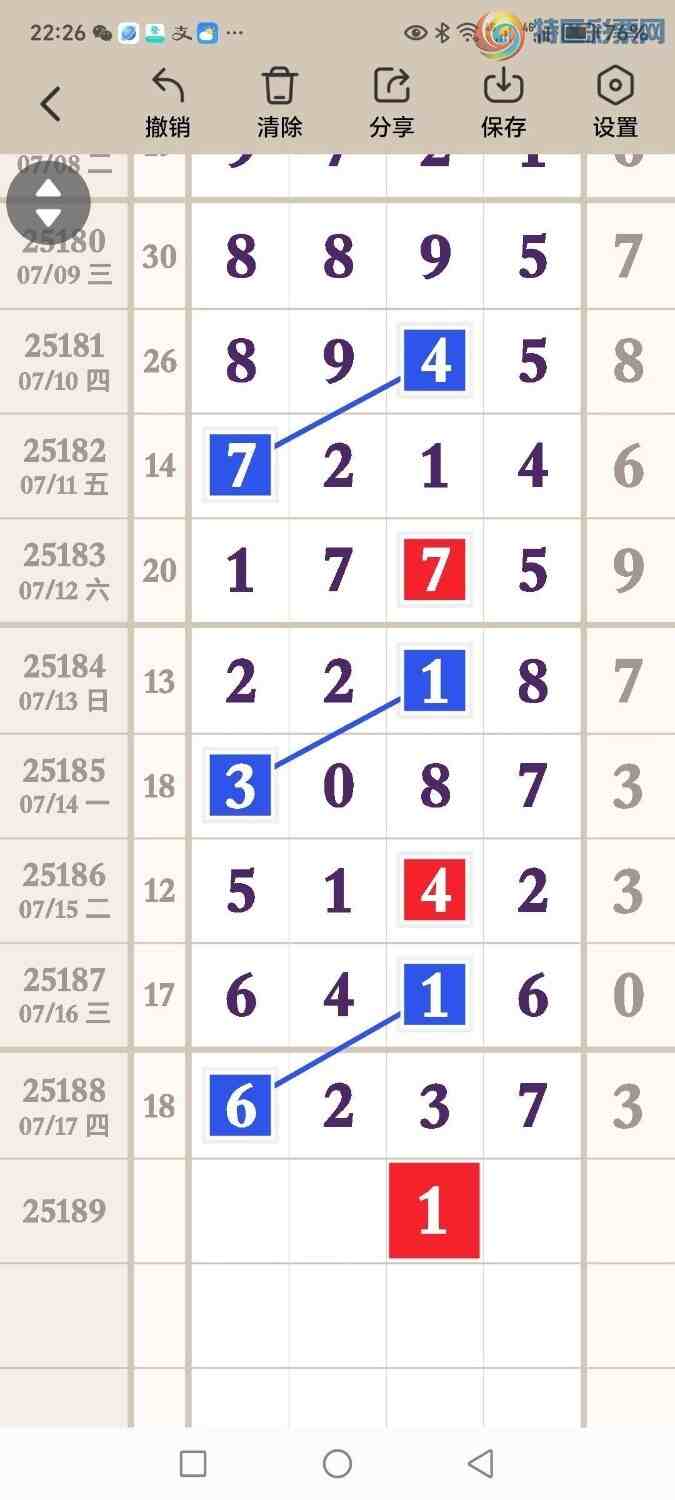Tap the system home button
Image resolution: width=675 pixels, height=1500 pixels.
coord(337,1464)
